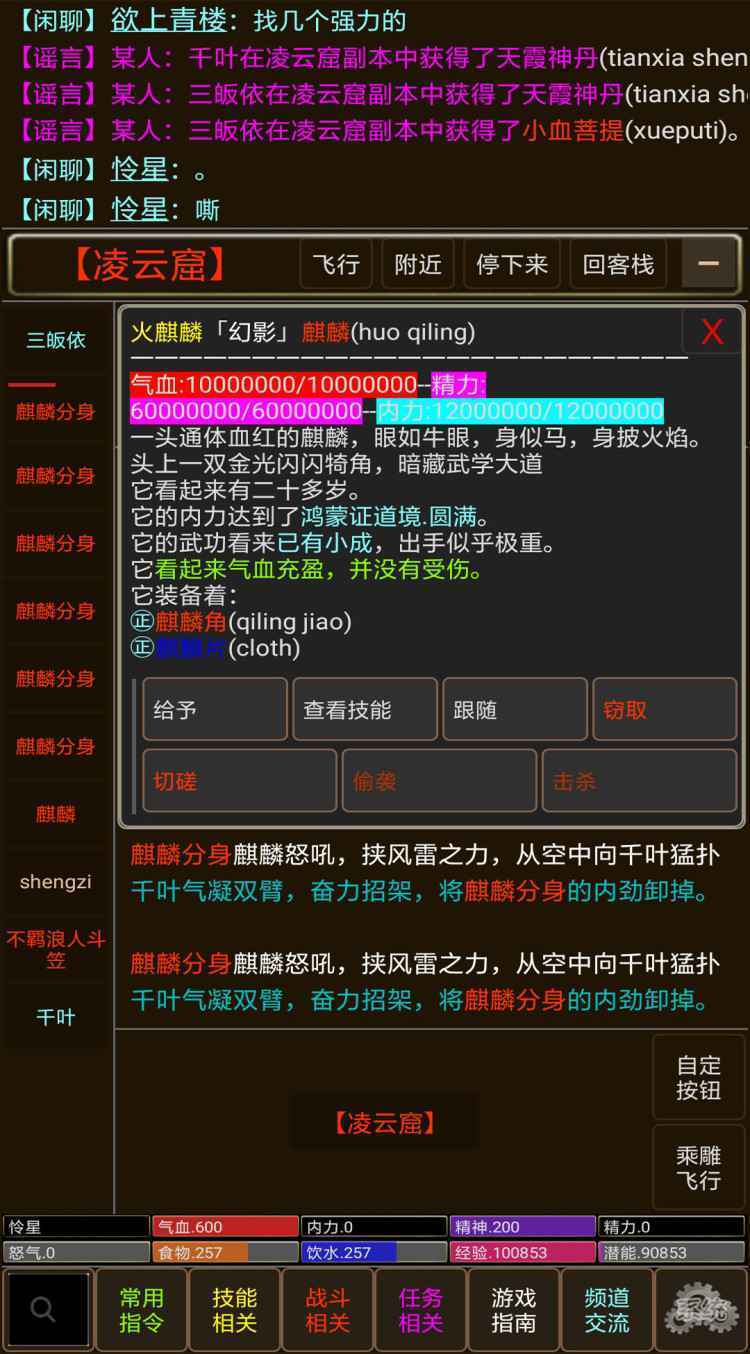Viewport: 750px width, 1354px height.
Task: Tap 给予 to give an item
Action: click(214, 710)
